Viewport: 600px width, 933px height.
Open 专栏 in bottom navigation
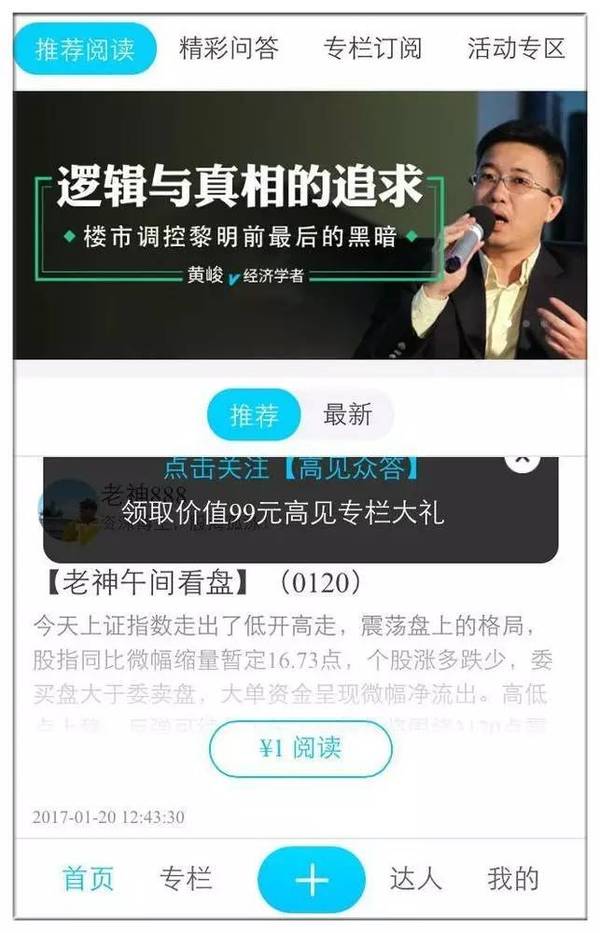[x=186, y=879]
